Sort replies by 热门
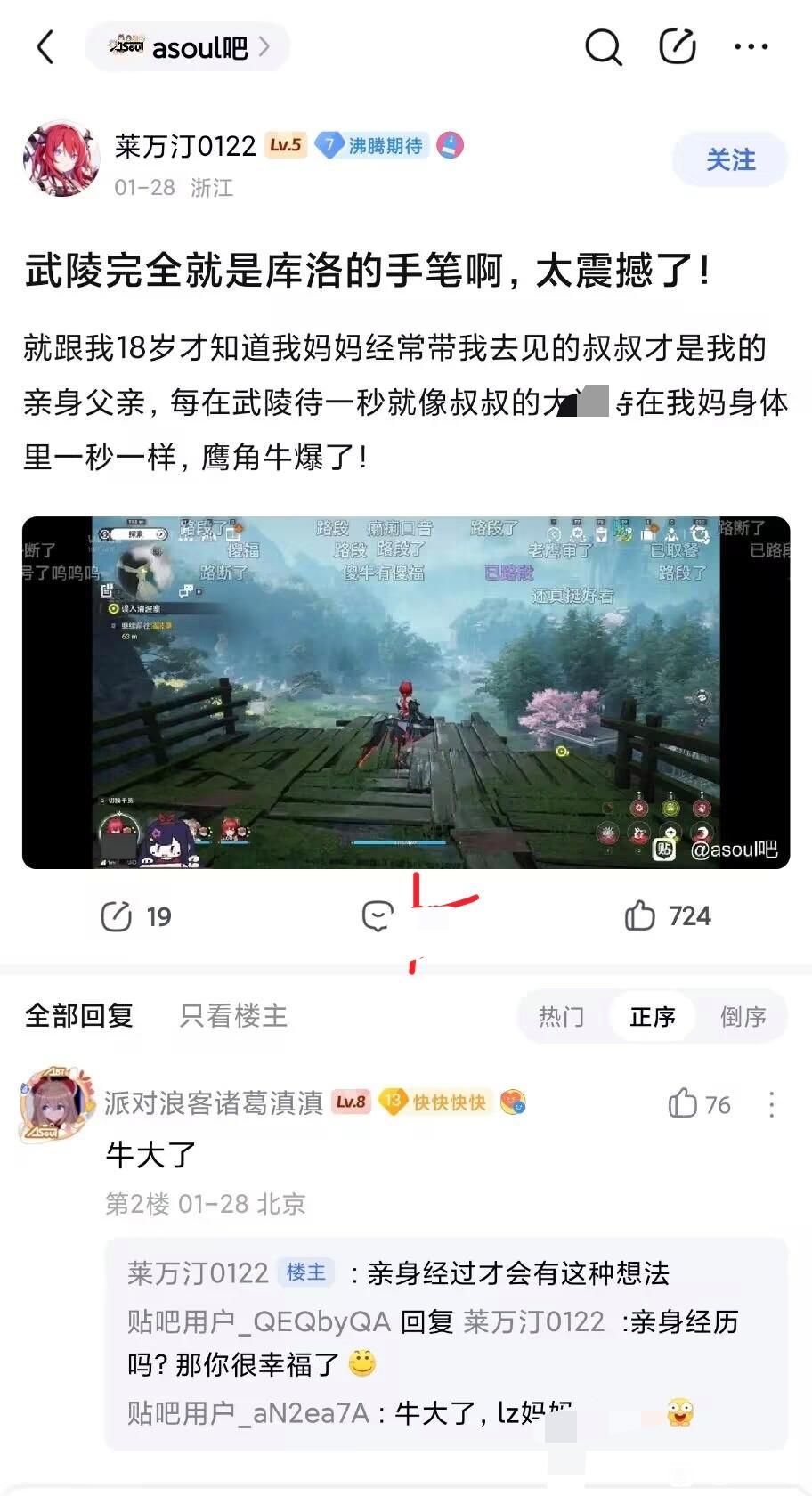The image size is (812, 1496). (562, 1017)
